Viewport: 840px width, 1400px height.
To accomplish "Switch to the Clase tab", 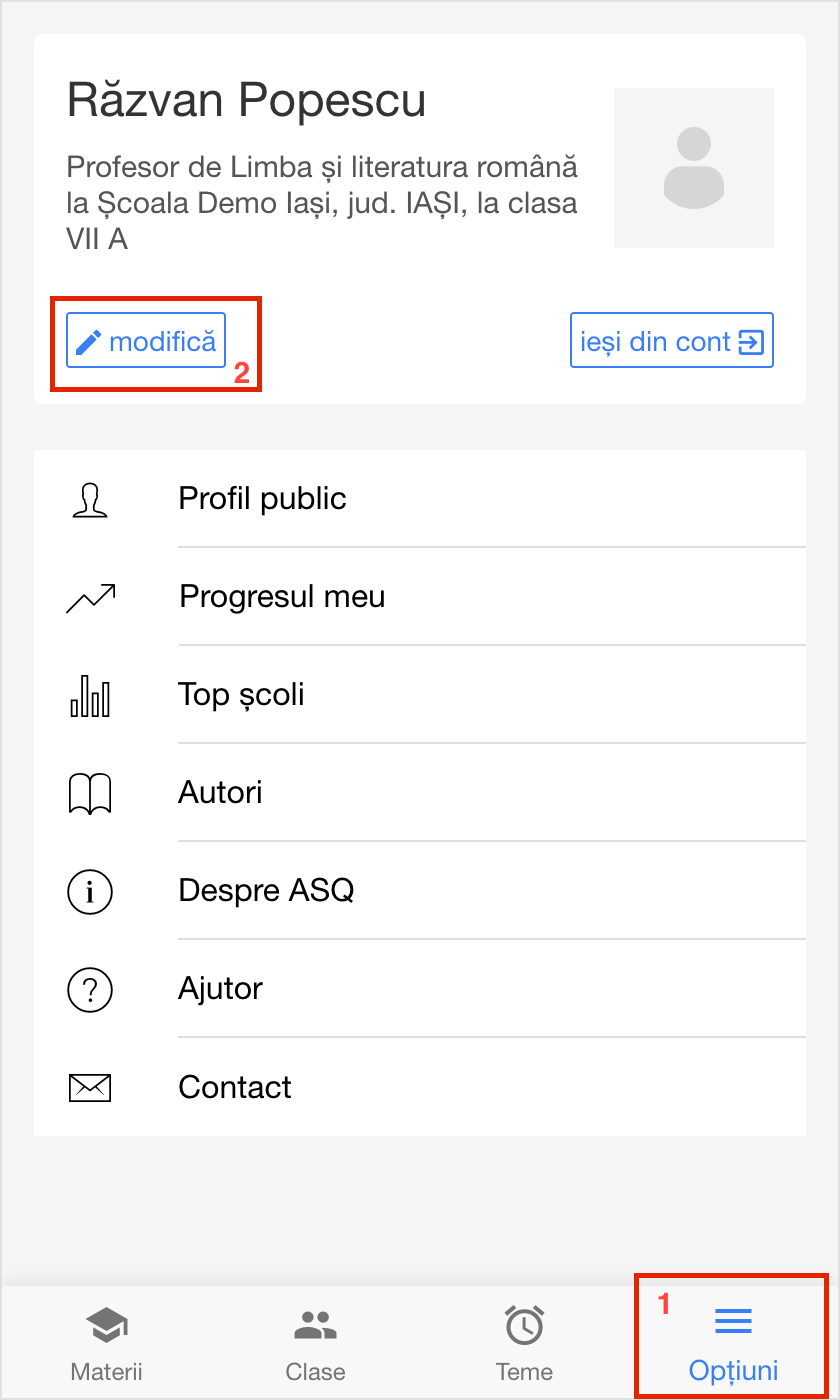I will point(315,1343).
